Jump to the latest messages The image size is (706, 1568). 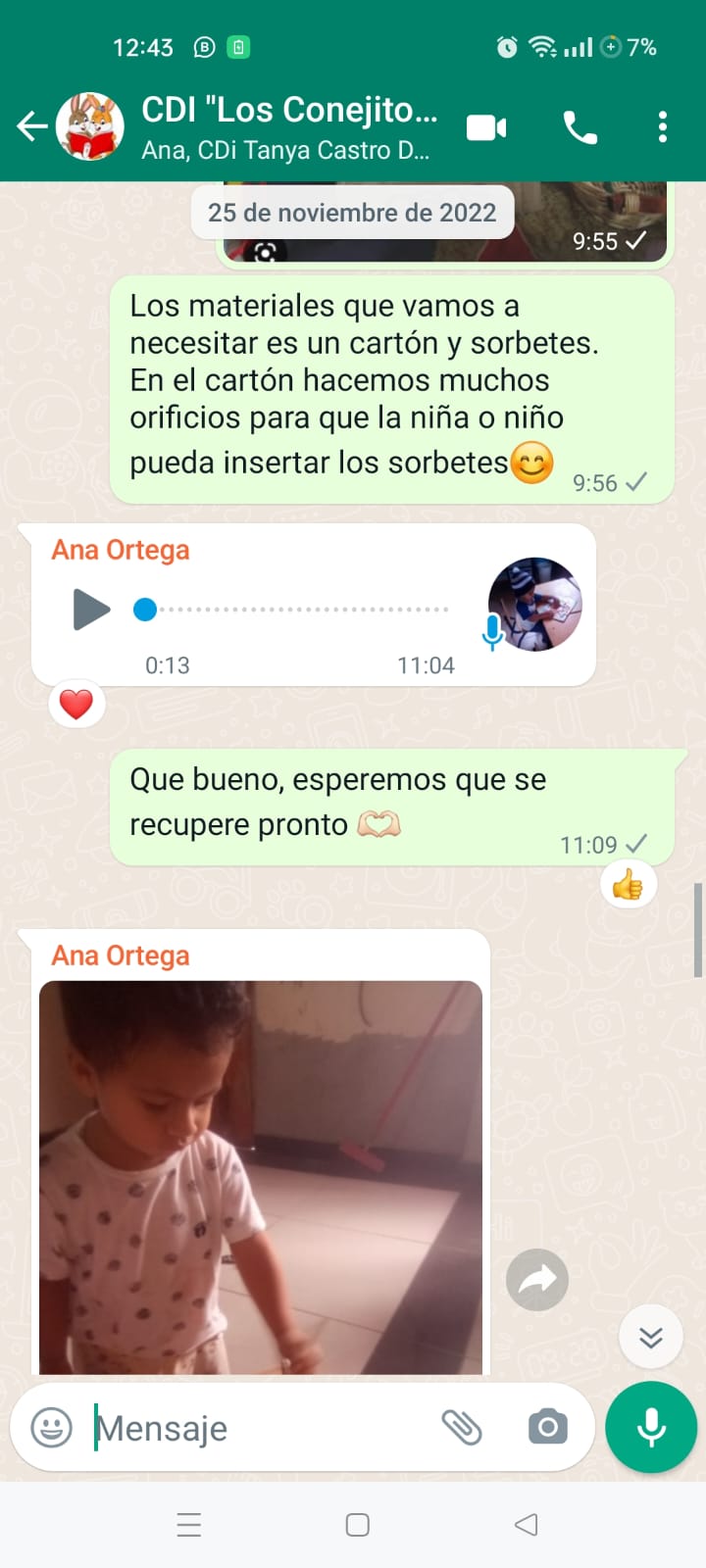click(650, 1337)
